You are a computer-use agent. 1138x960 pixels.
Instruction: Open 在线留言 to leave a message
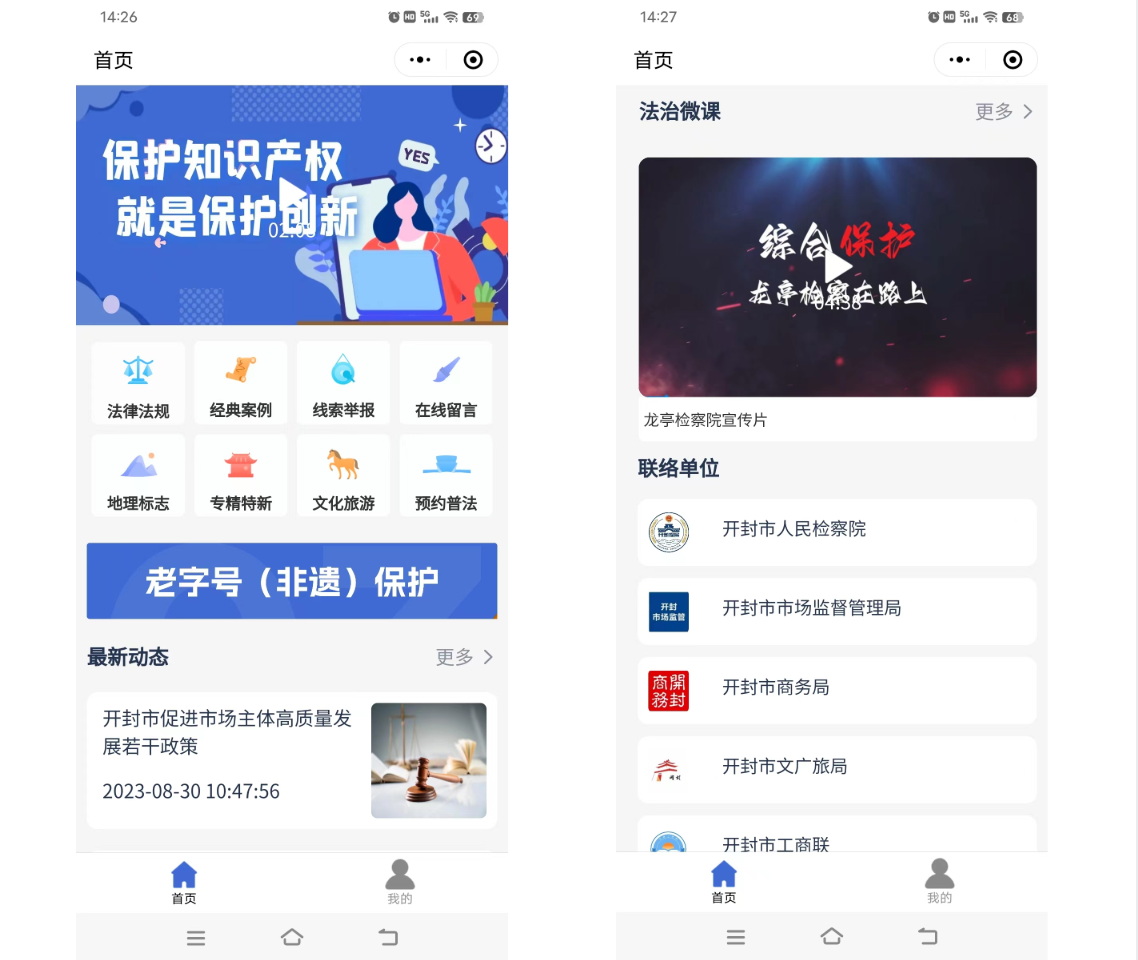[446, 383]
